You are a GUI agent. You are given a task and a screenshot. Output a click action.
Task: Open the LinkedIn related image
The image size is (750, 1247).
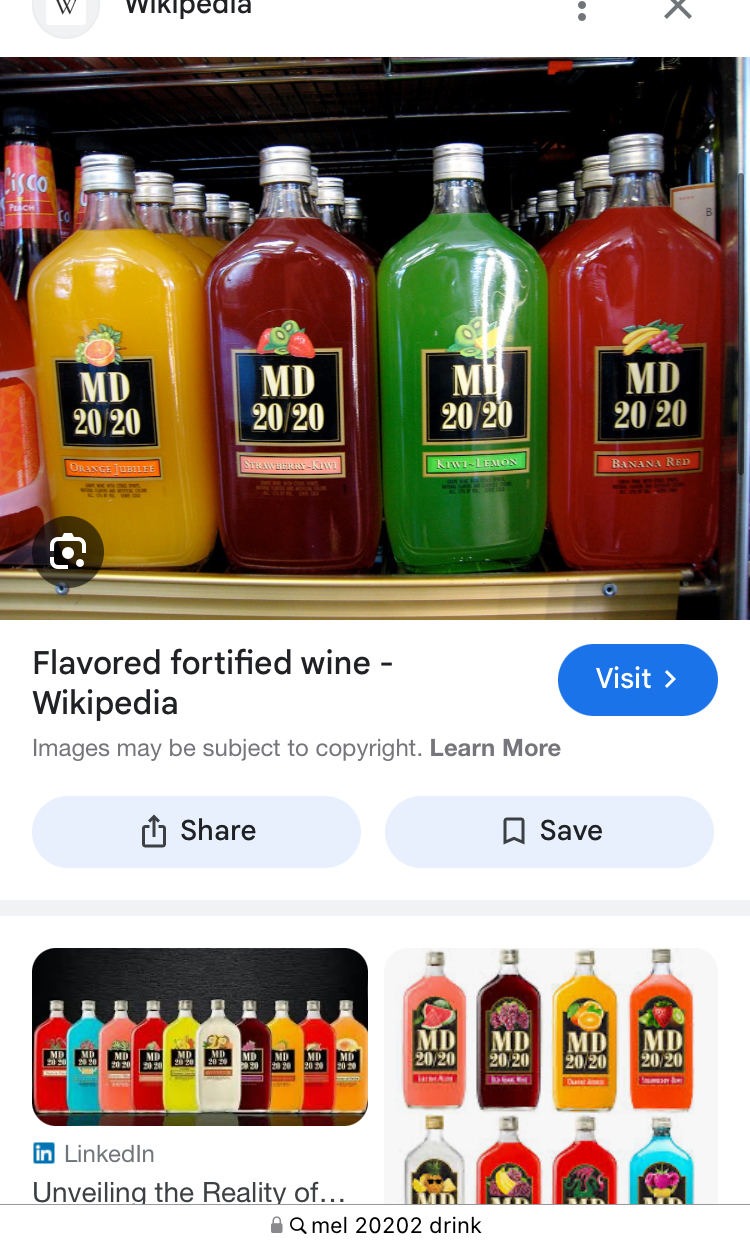point(200,1037)
